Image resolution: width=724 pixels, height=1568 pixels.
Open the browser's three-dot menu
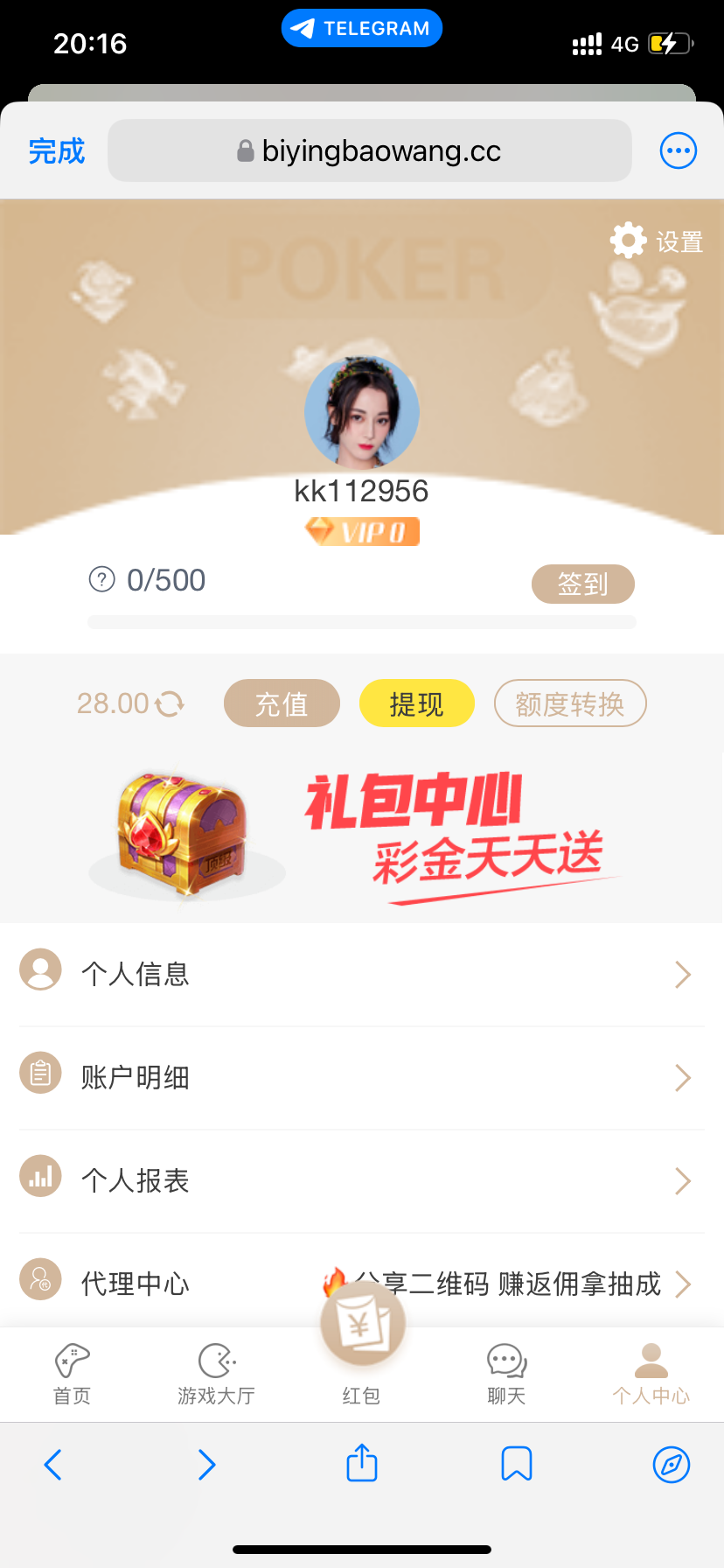point(678,151)
